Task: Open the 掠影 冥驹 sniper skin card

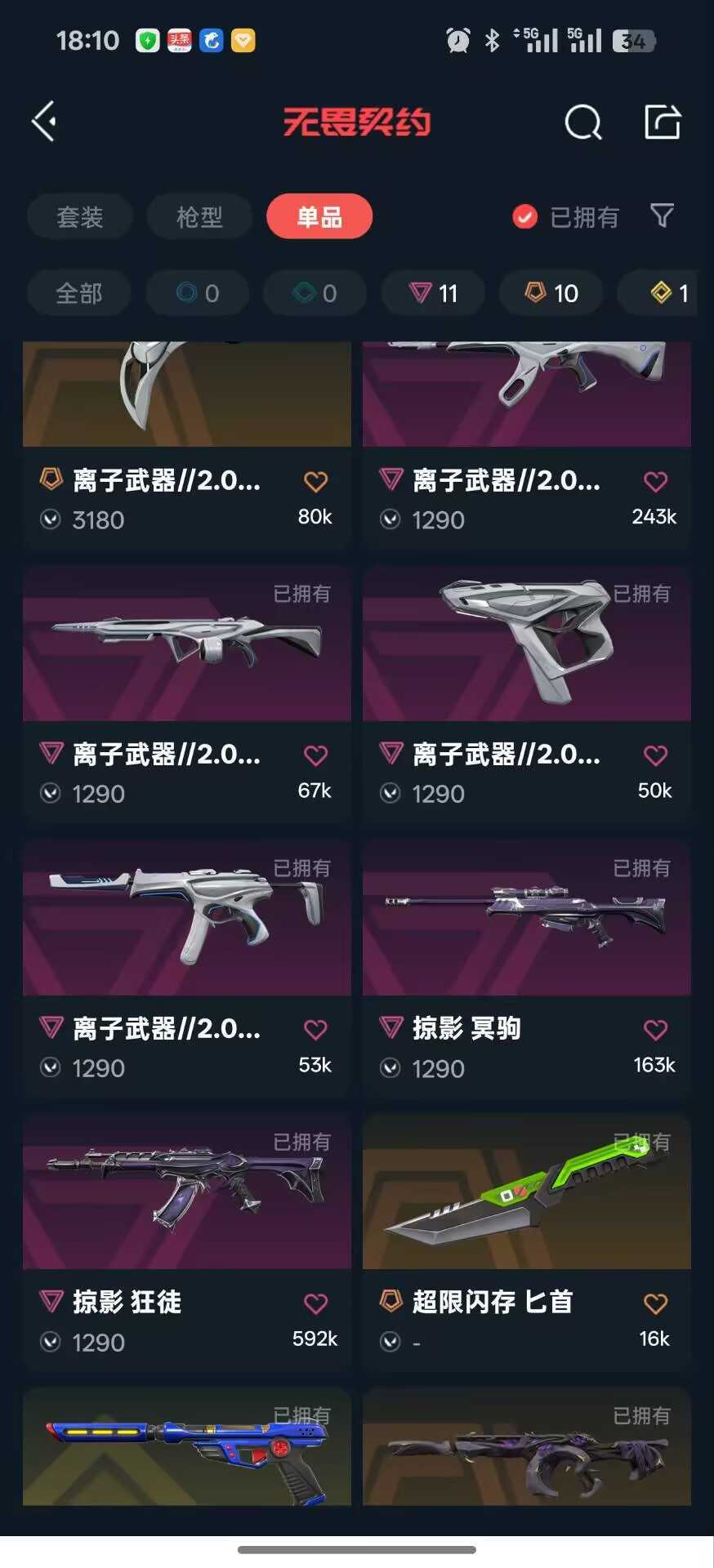Action: (x=527, y=969)
